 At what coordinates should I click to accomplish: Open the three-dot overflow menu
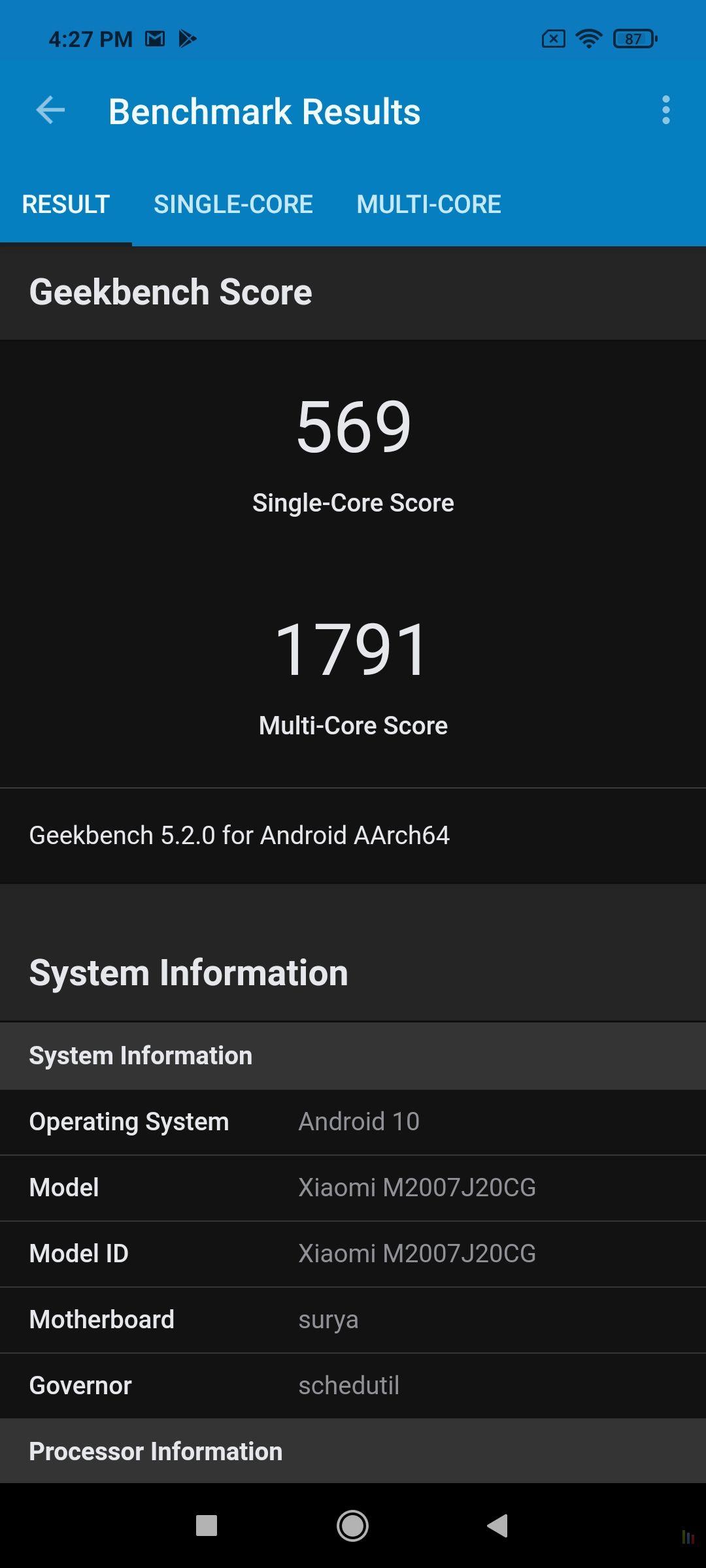point(665,110)
